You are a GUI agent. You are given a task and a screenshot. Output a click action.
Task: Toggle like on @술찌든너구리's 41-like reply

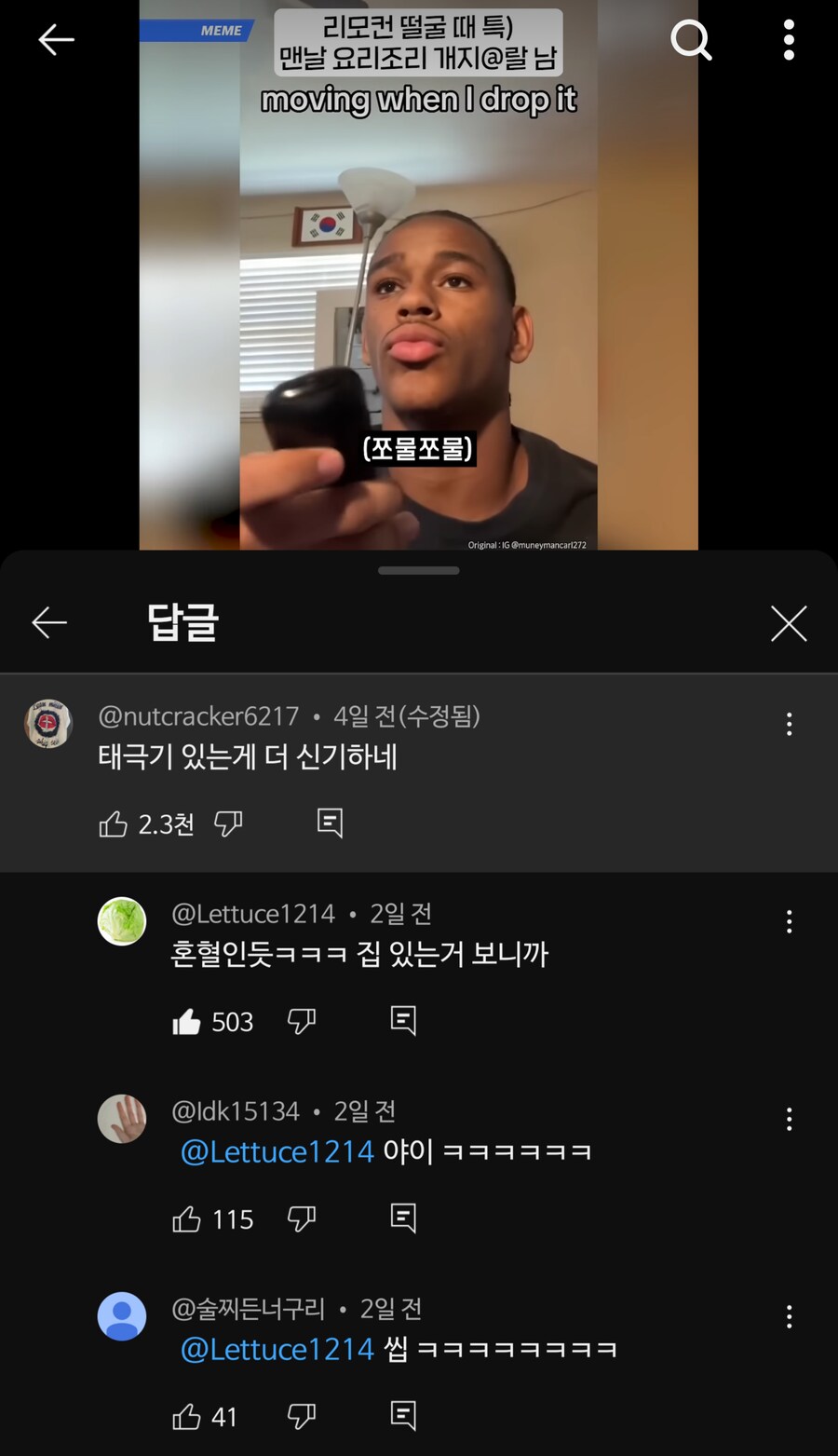click(187, 1415)
